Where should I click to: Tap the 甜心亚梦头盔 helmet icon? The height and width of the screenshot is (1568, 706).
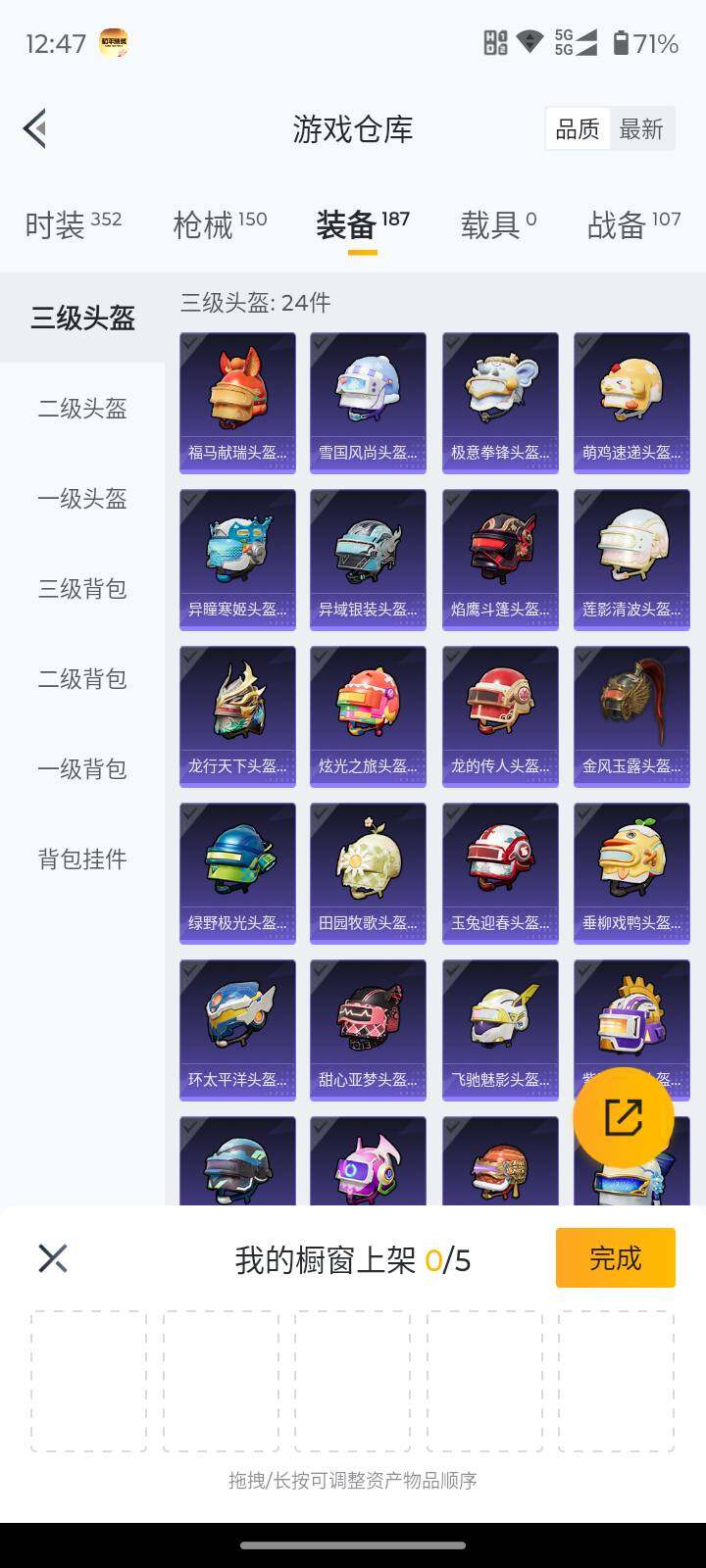point(368,1019)
